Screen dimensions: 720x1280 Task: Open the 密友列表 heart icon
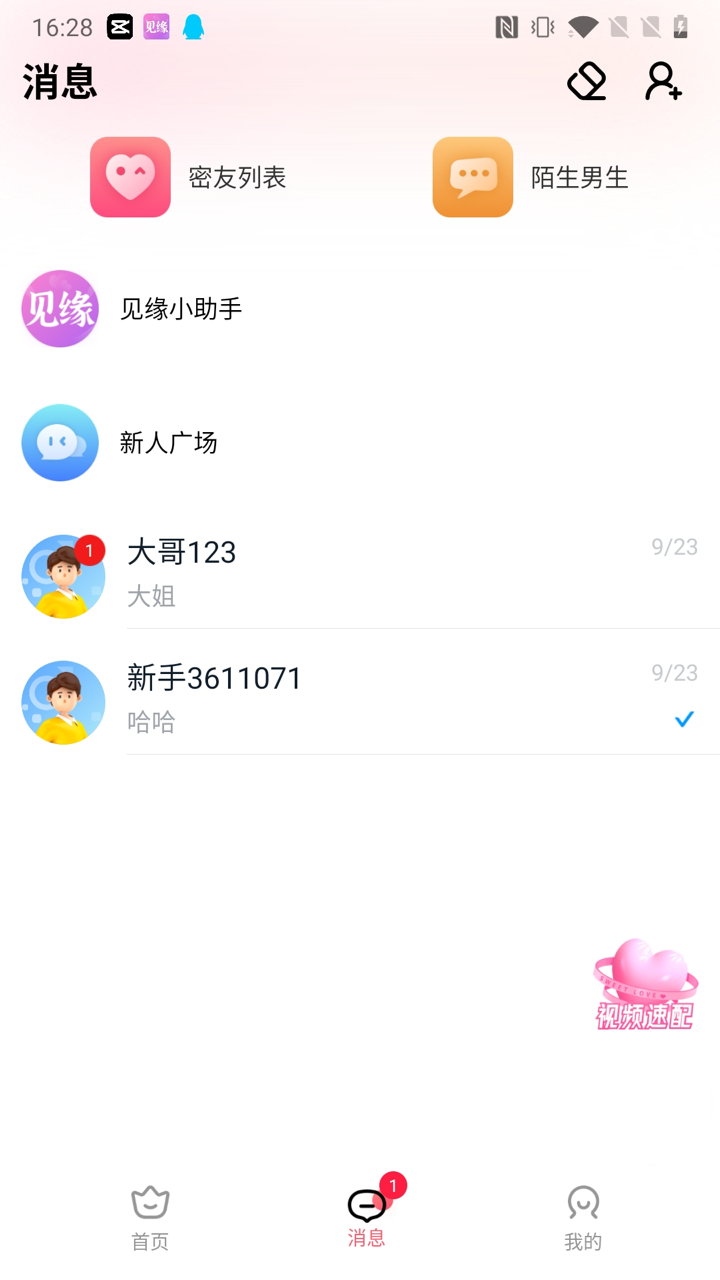(x=130, y=177)
